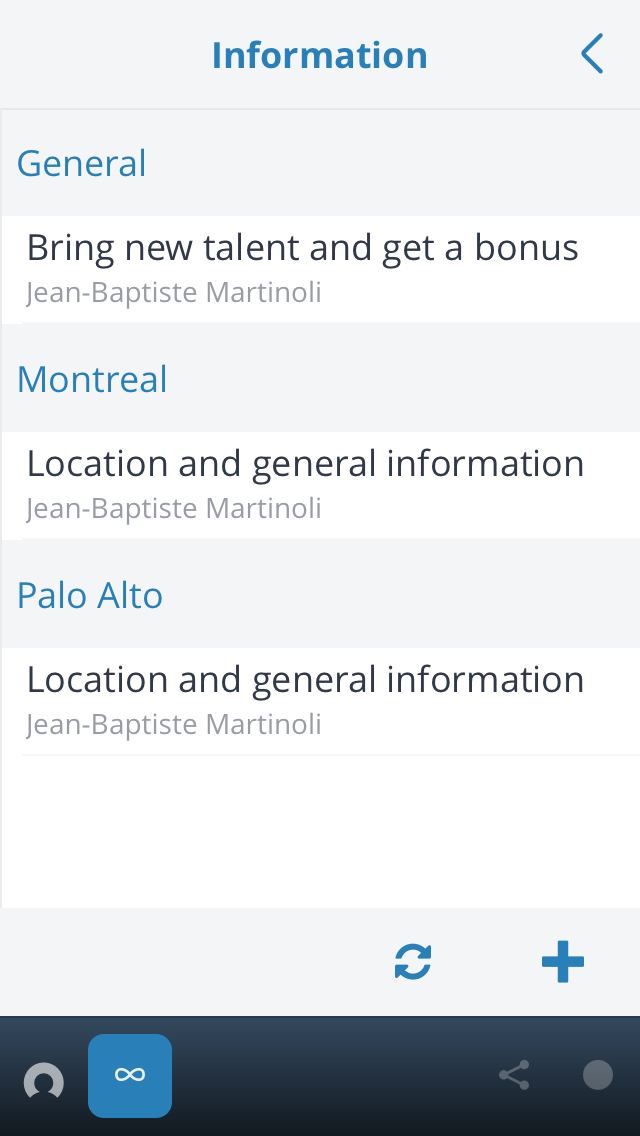Tap the grey circle status icon
The width and height of the screenshot is (640, 1136).
click(598, 1075)
